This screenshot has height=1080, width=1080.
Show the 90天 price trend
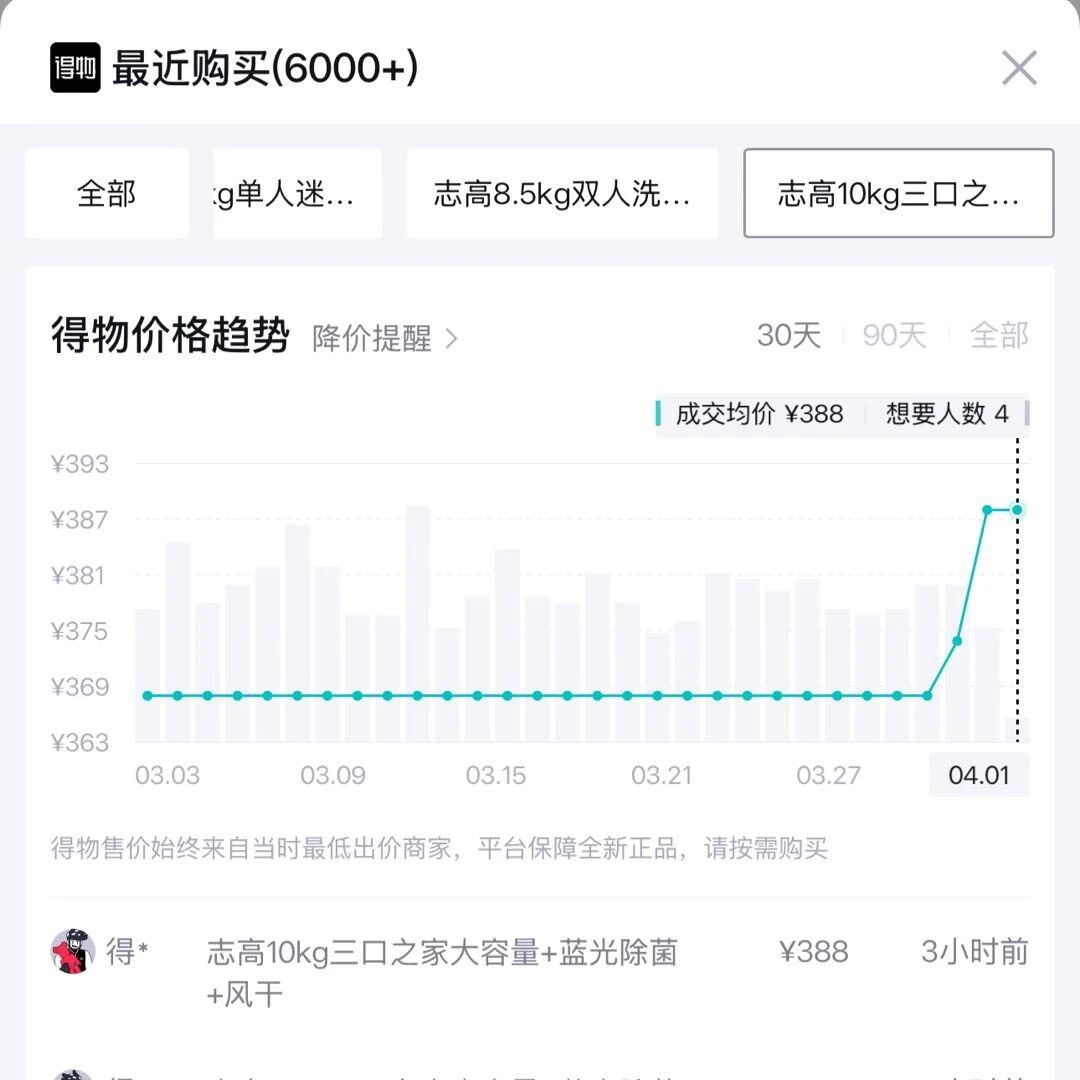point(894,336)
